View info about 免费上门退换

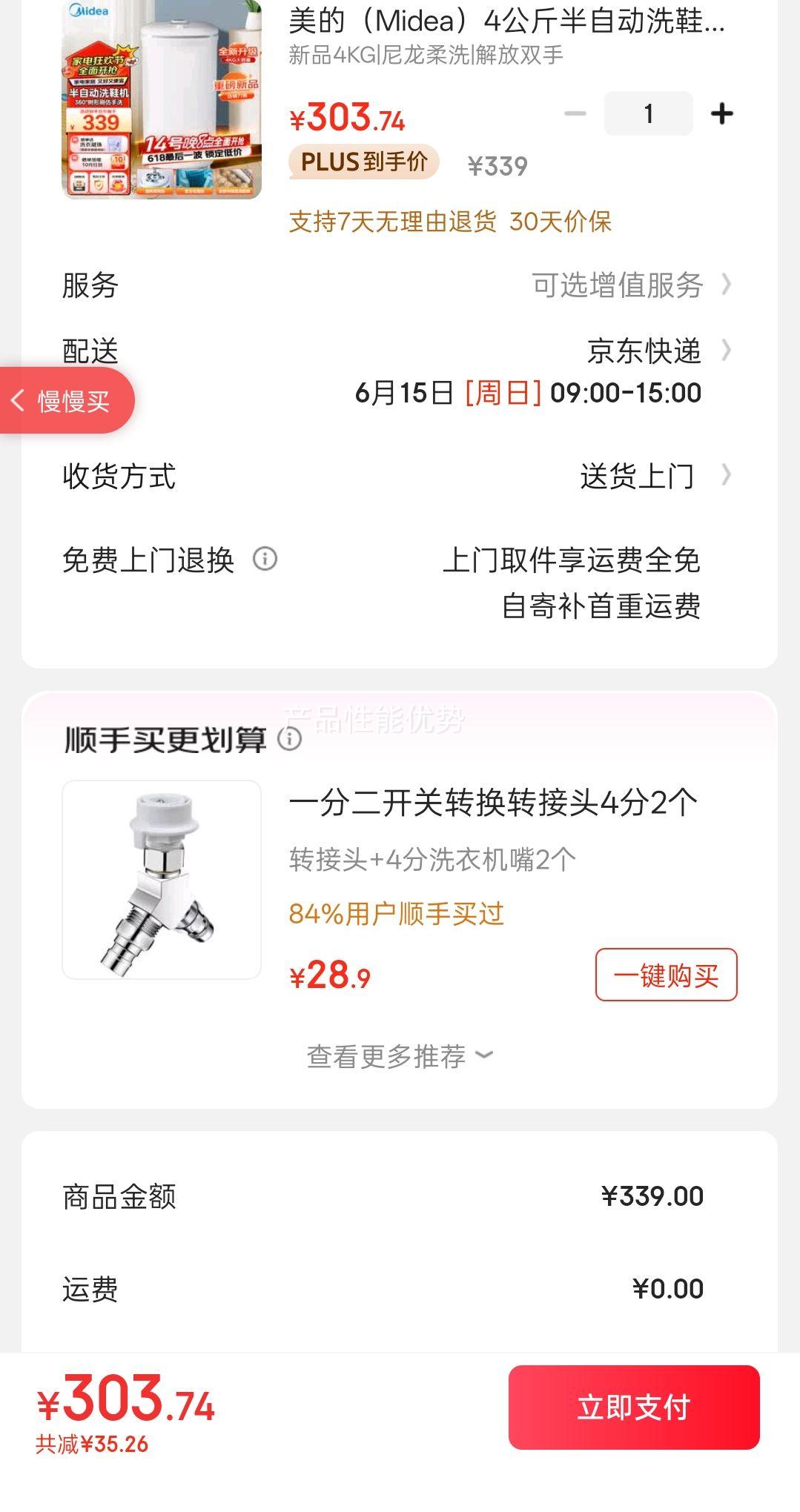tap(265, 559)
